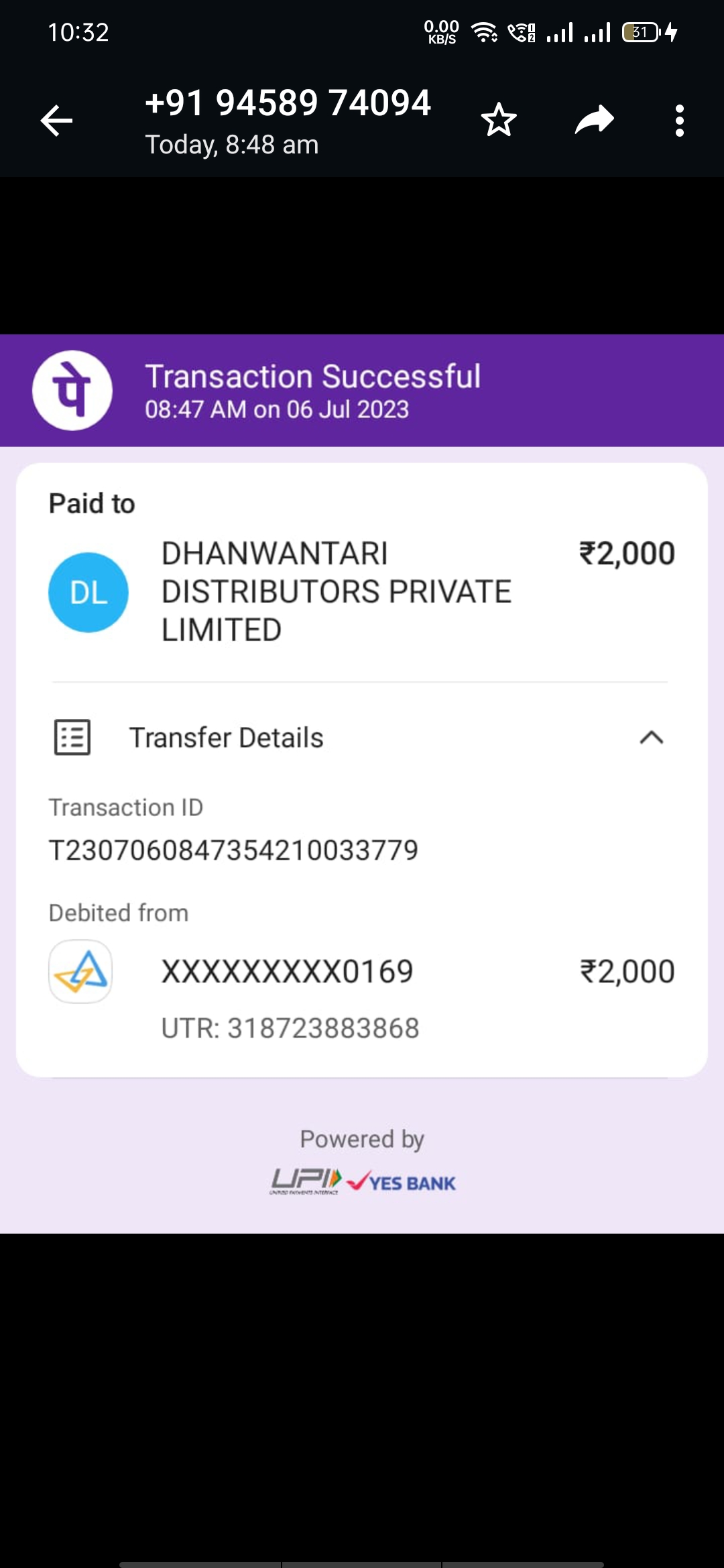Screen dimensions: 724x1568
Task: Go back using the arrow icon
Action: (56, 121)
